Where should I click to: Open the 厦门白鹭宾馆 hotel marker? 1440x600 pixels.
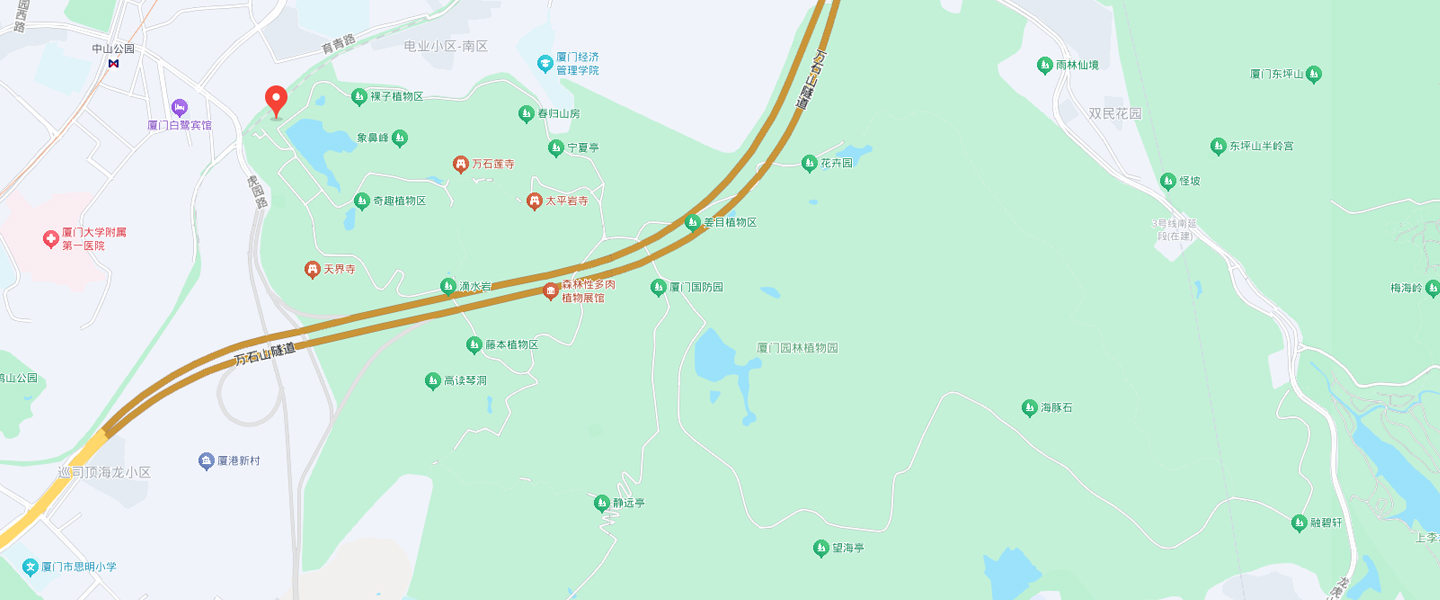[x=180, y=108]
